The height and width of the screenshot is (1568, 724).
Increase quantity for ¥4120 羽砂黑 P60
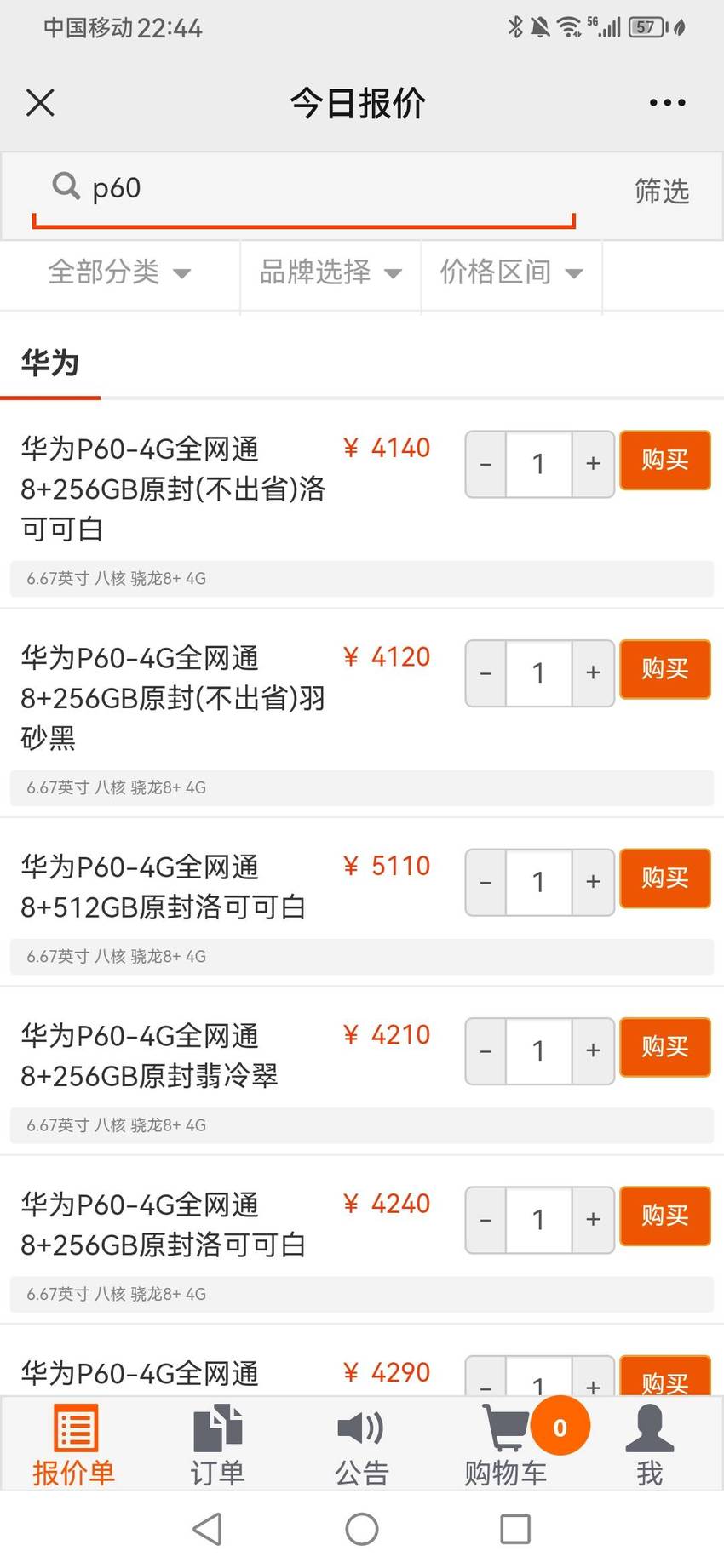593,673
